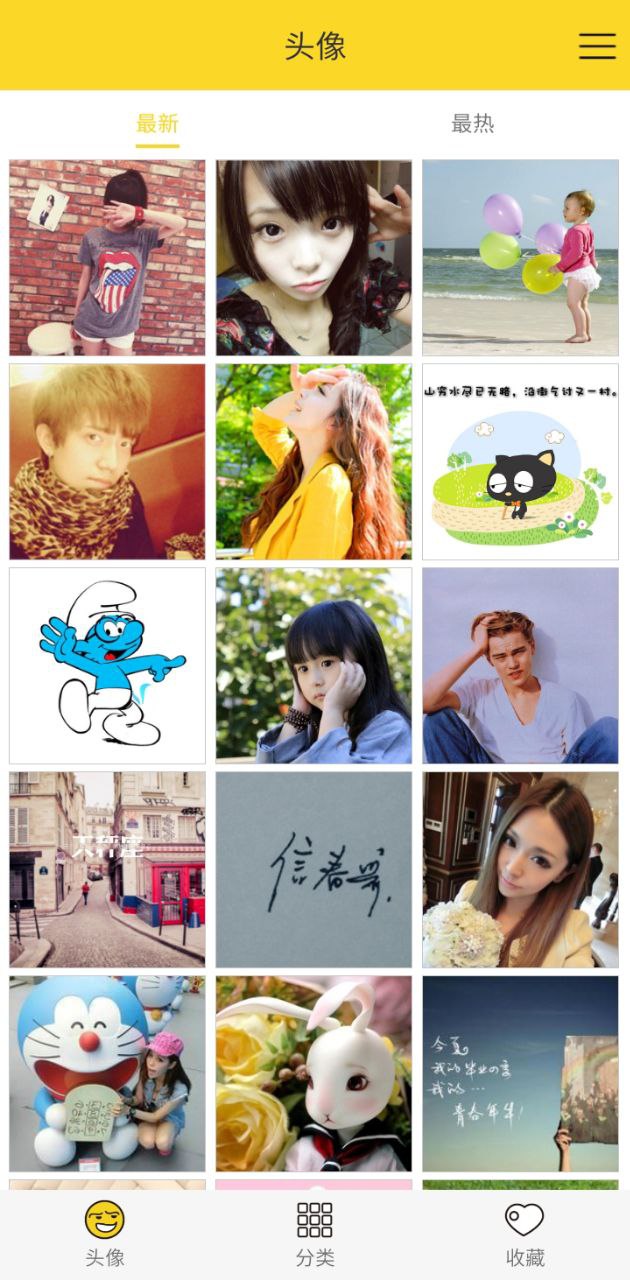Screen dimensions: 630x1280
Task: Open the 收藏 favorites tab
Action: pos(524,1233)
